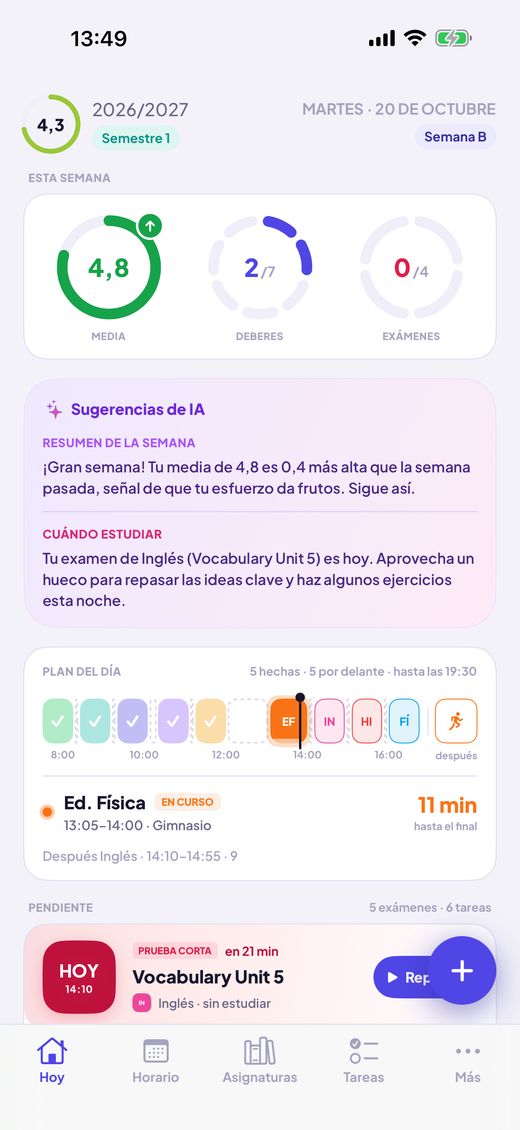Select the HI block in the day plan
Screen dimensions: 520x1130
point(367,721)
